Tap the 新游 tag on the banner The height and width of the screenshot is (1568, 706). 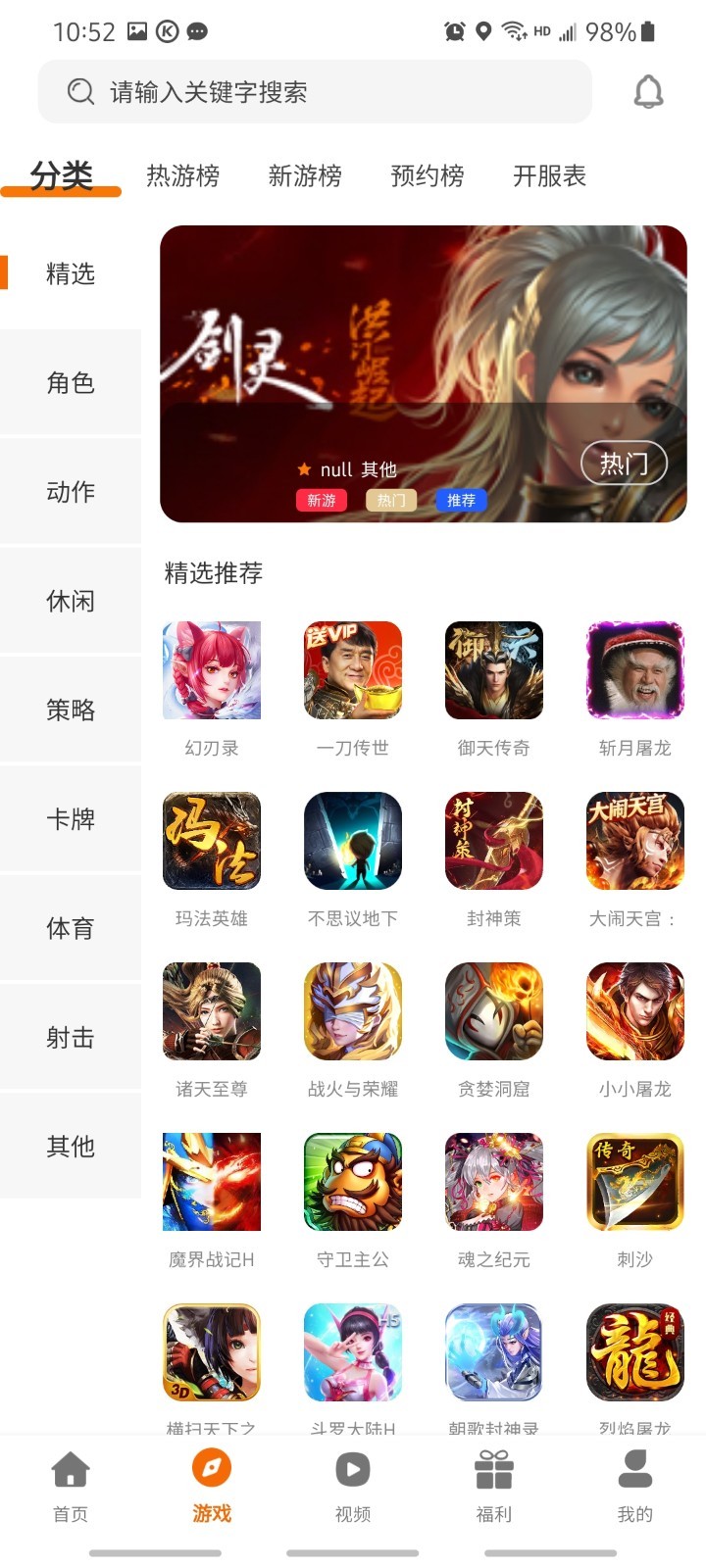click(322, 501)
